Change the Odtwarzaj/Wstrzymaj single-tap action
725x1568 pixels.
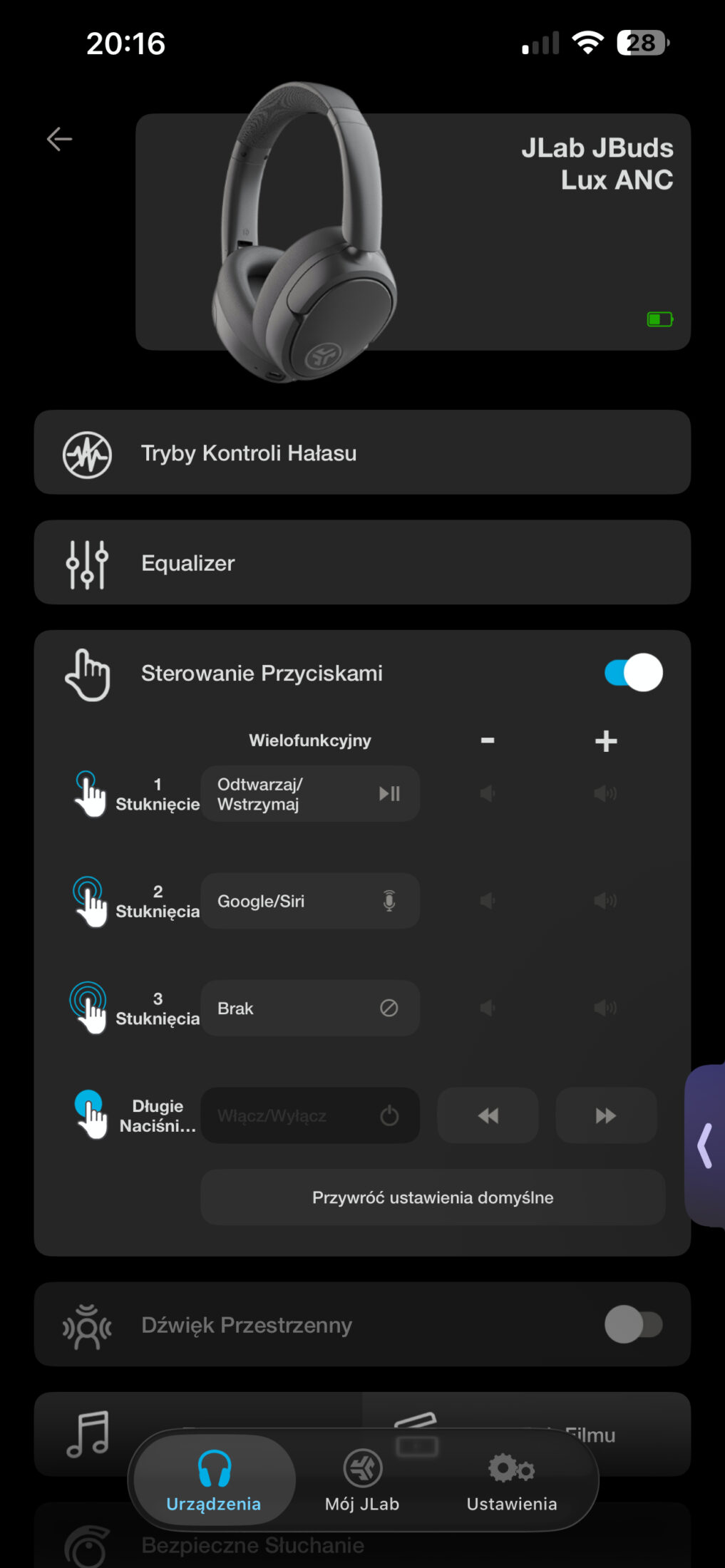(310, 794)
